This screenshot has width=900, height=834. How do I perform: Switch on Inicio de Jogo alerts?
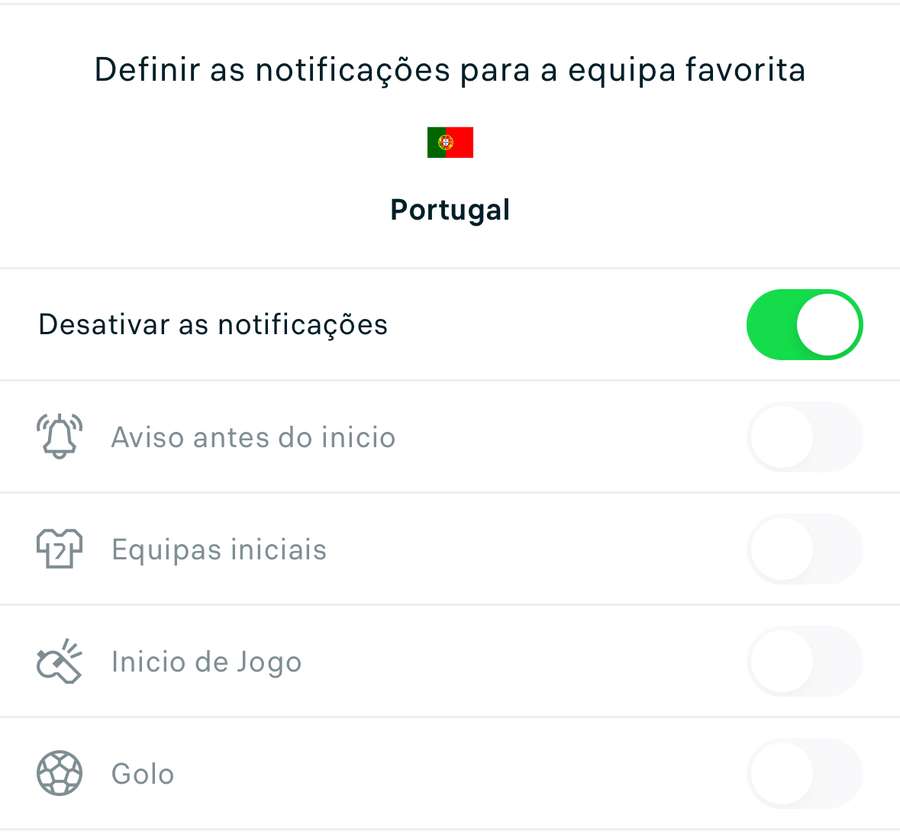point(804,661)
